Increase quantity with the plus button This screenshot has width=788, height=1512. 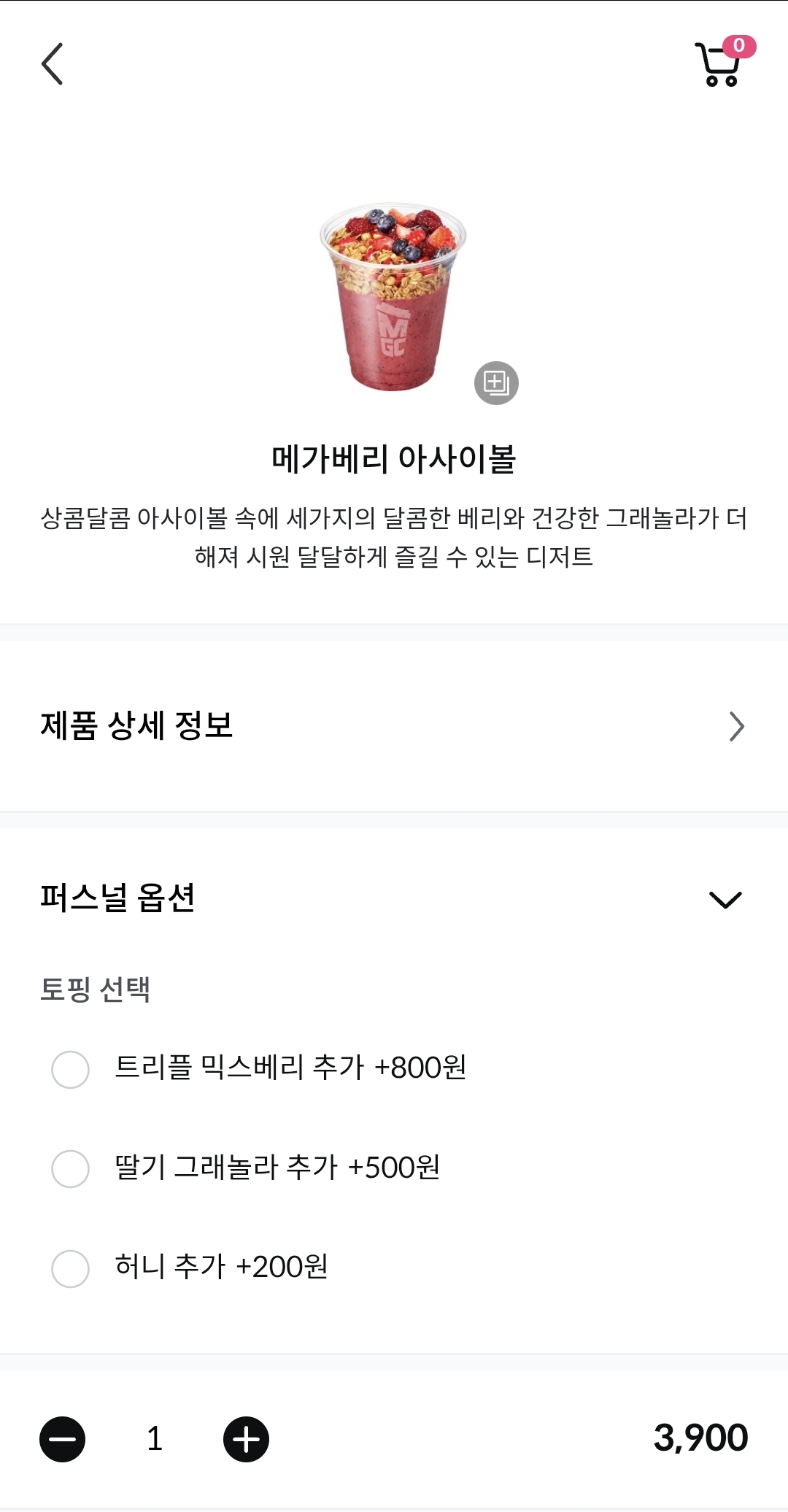(246, 1439)
